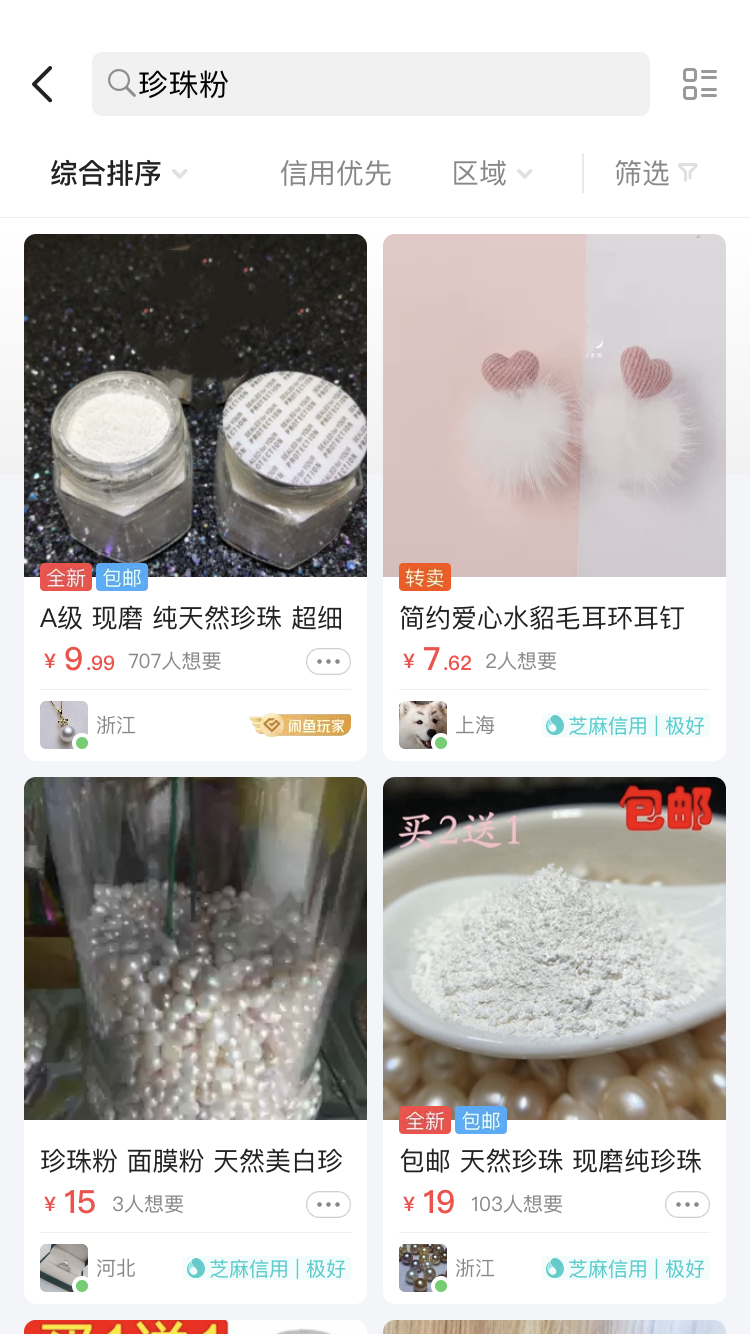Go back using the top-left arrow
750x1334 pixels.
(42, 85)
